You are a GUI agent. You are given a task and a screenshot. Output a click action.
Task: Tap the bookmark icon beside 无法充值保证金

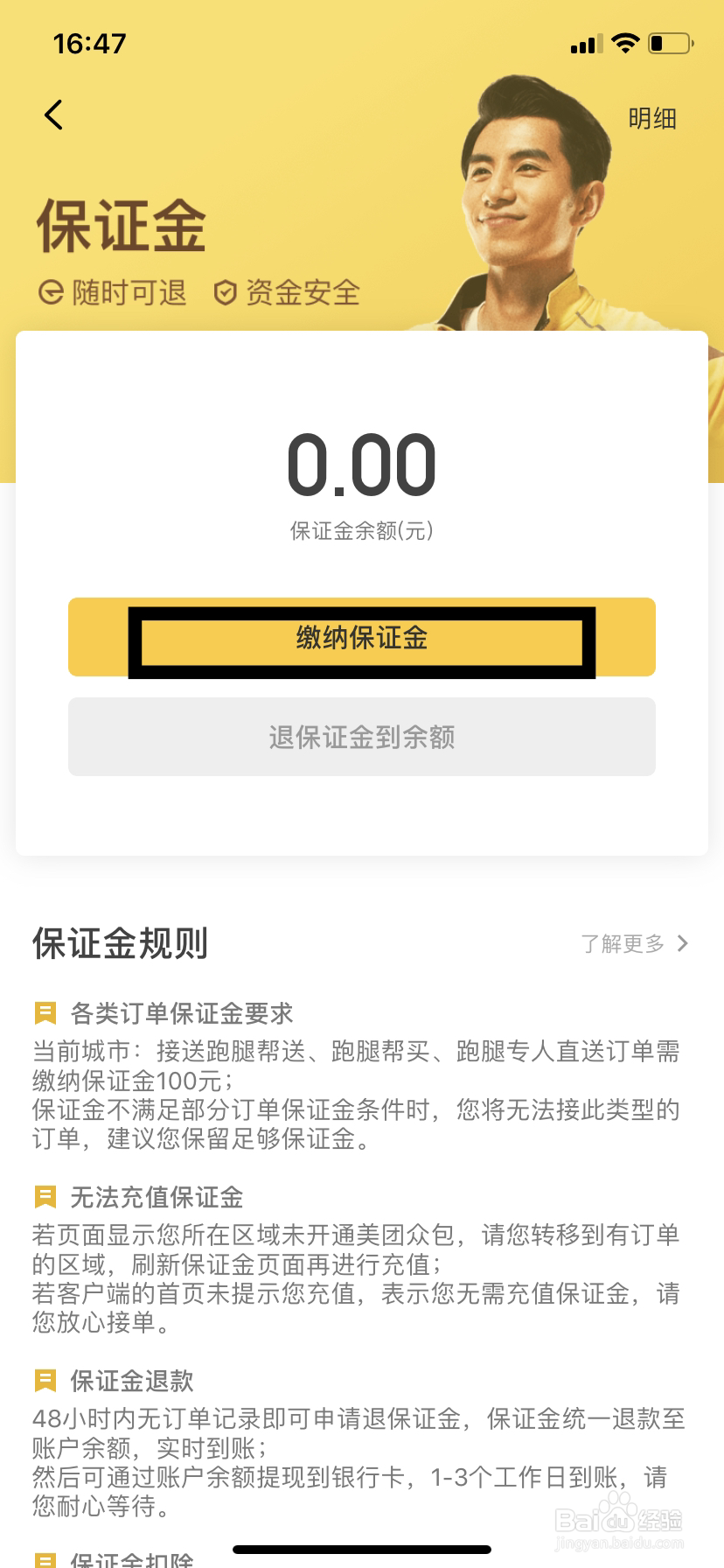[45, 1198]
